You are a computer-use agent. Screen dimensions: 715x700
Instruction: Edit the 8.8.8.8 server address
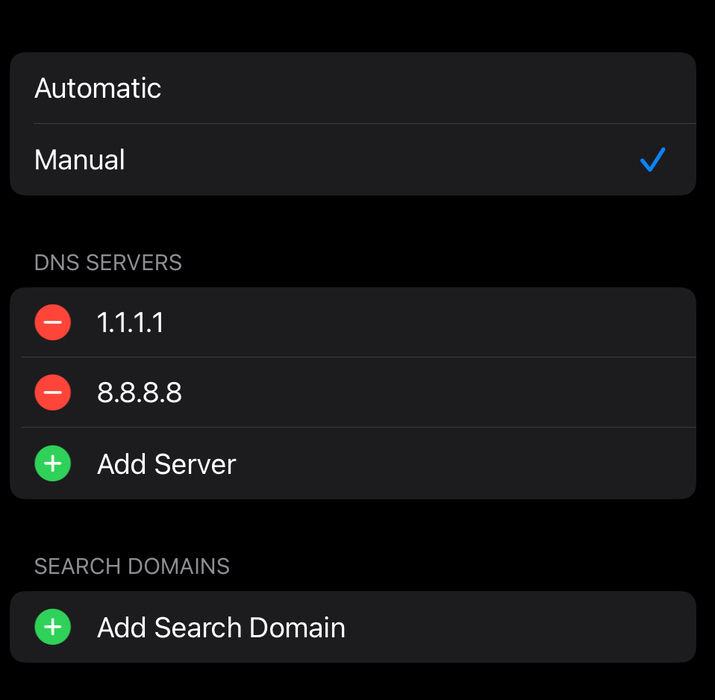[140, 393]
